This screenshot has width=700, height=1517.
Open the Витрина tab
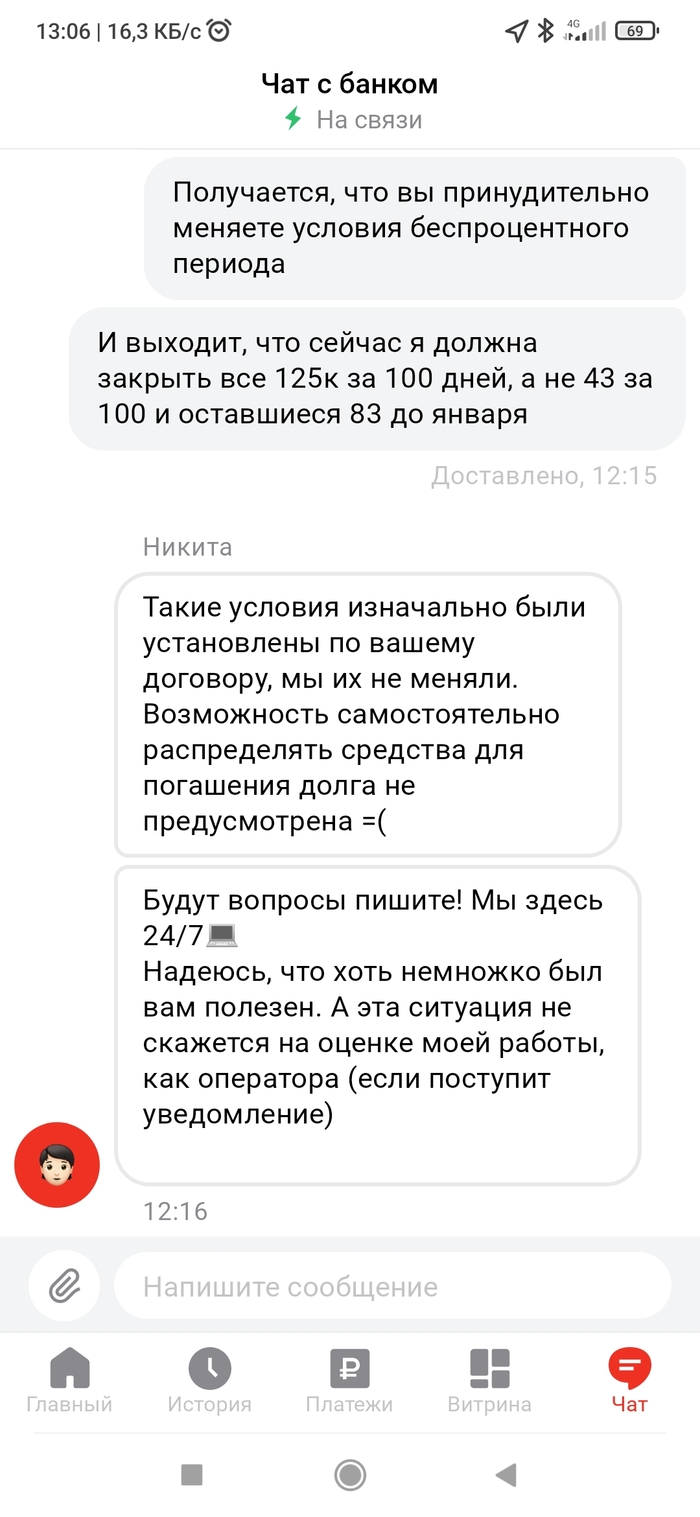point(489,1380)
